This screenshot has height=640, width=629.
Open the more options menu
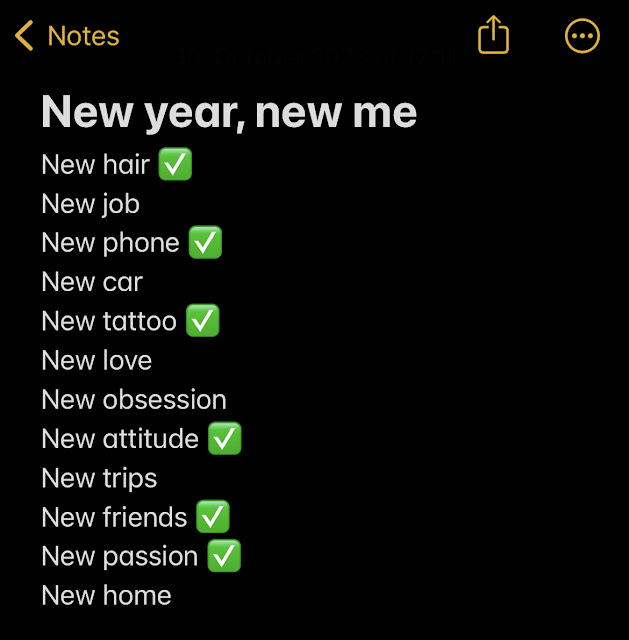(x=582, y=37)
